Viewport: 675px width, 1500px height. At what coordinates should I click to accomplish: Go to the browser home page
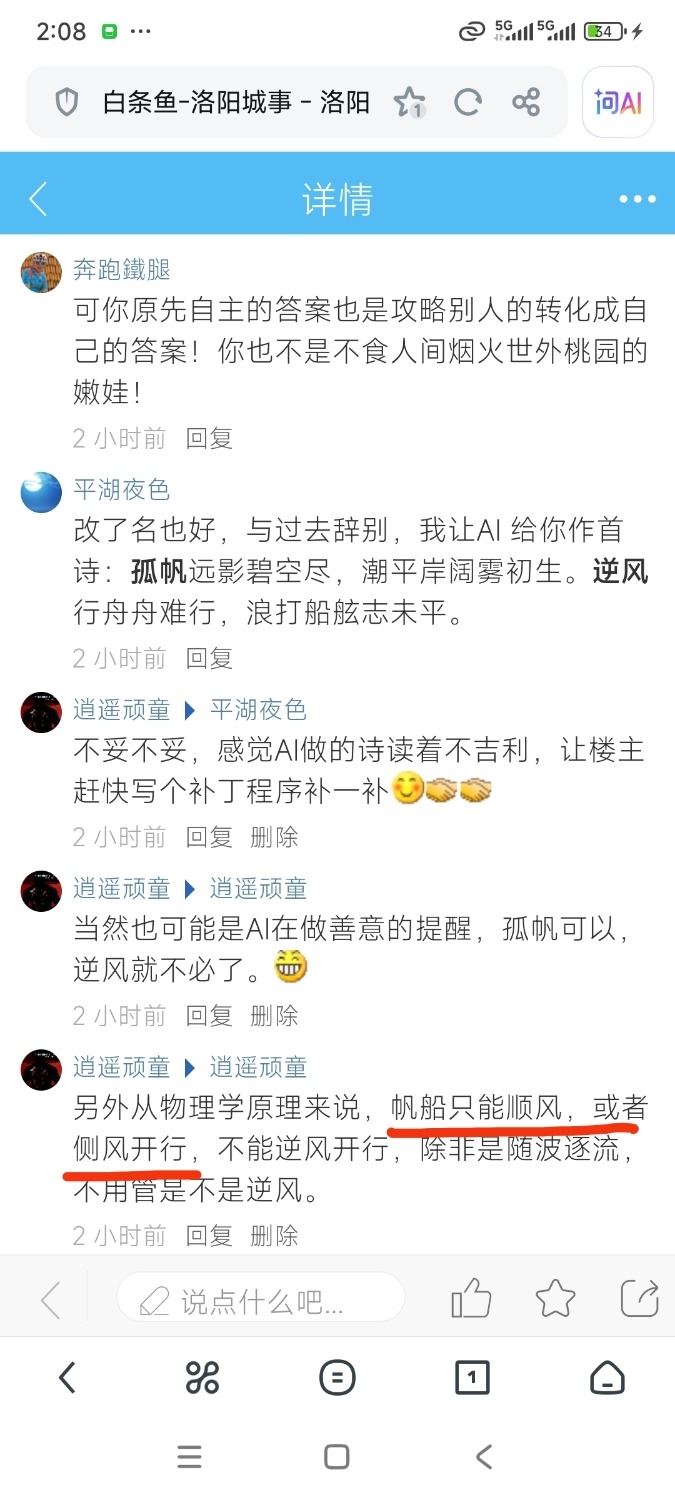click(x=607, y=1378)
